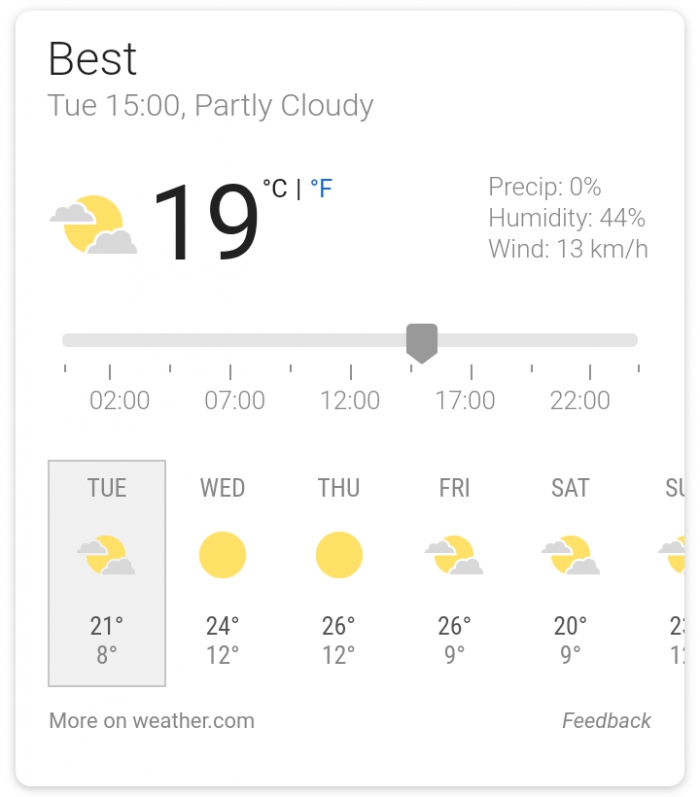Show Wednesday's forecast

(222, 573)
